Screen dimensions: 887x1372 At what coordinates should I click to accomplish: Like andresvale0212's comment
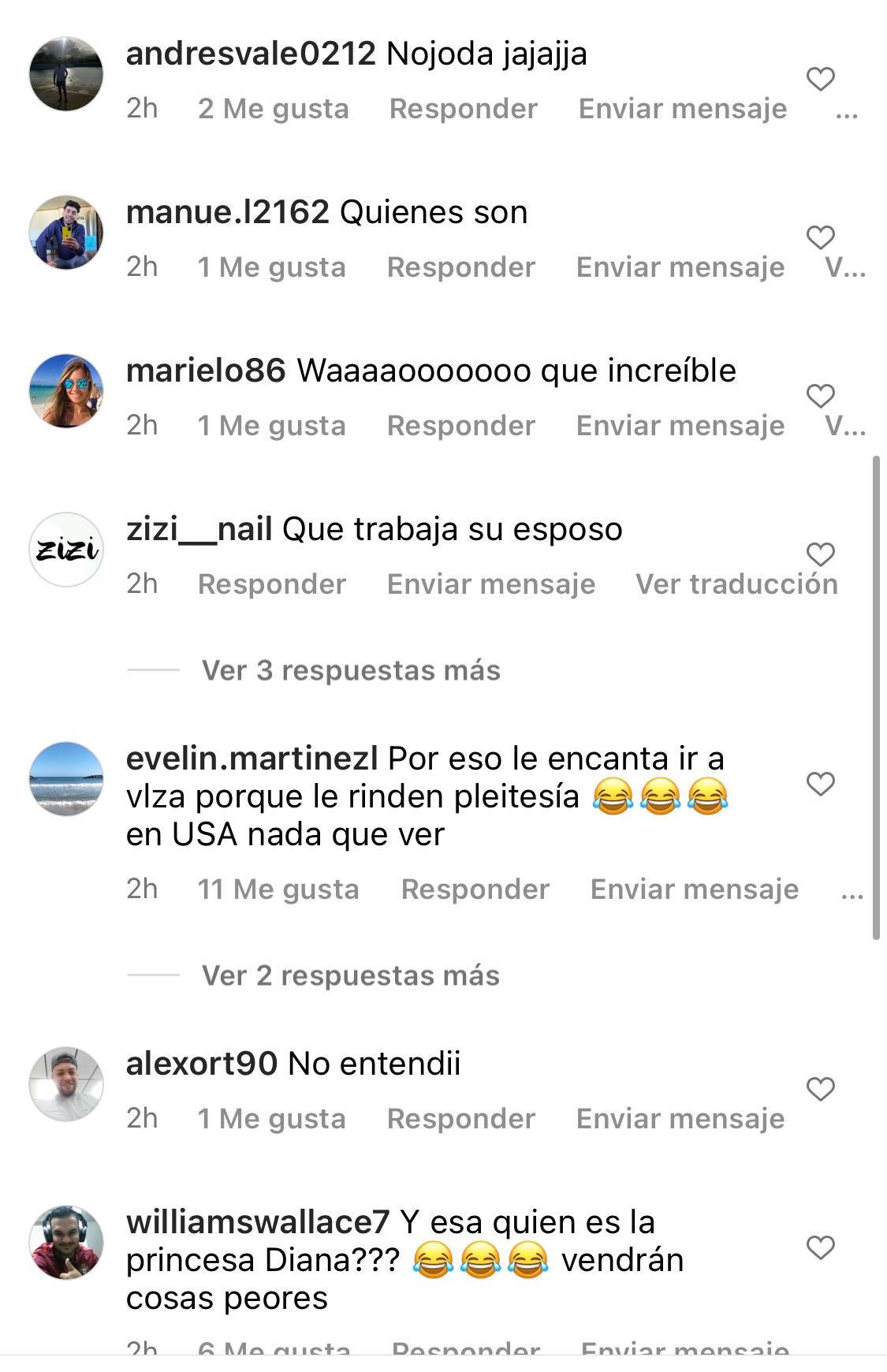click(x=820, y=79)
